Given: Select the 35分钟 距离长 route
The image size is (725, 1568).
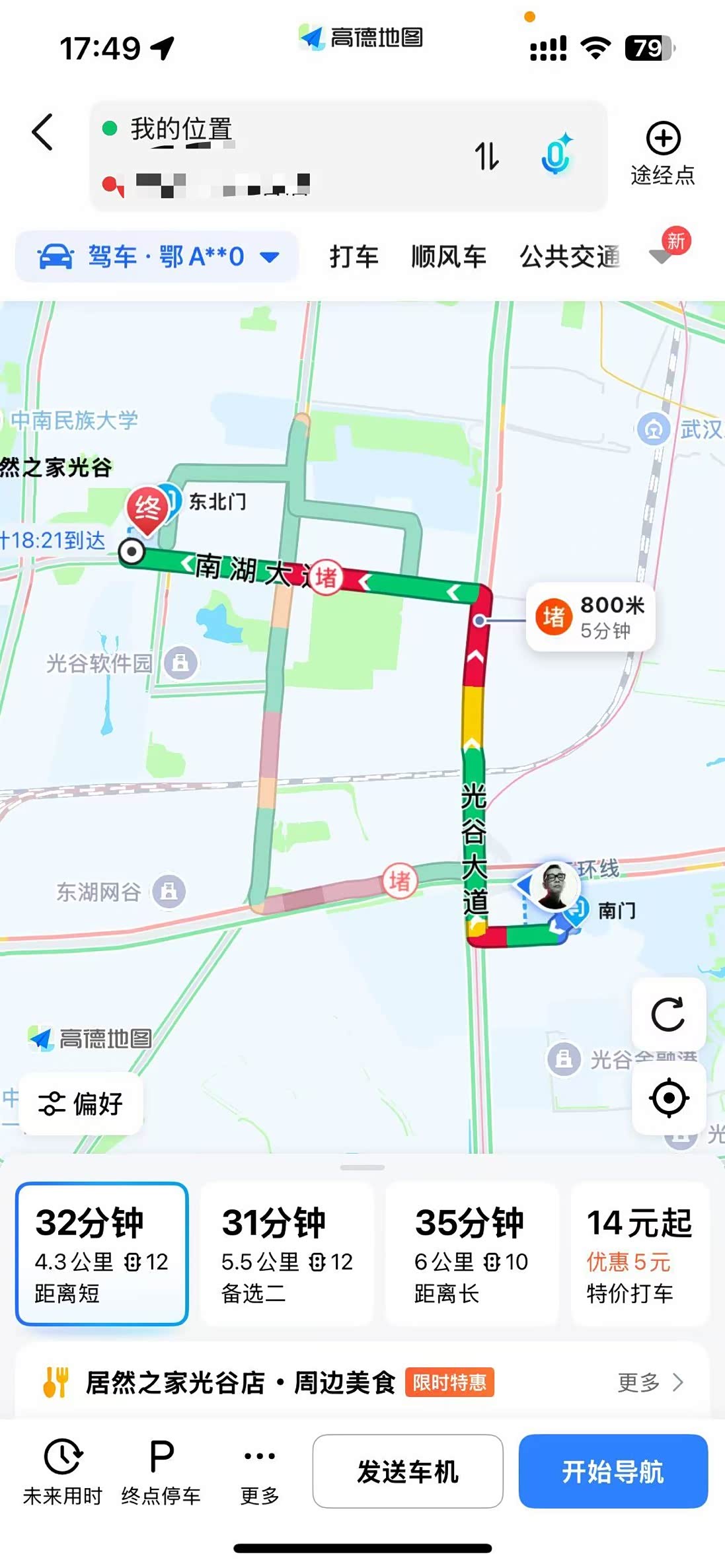Looking at the screenshot, I should [x=471, y=1254].
